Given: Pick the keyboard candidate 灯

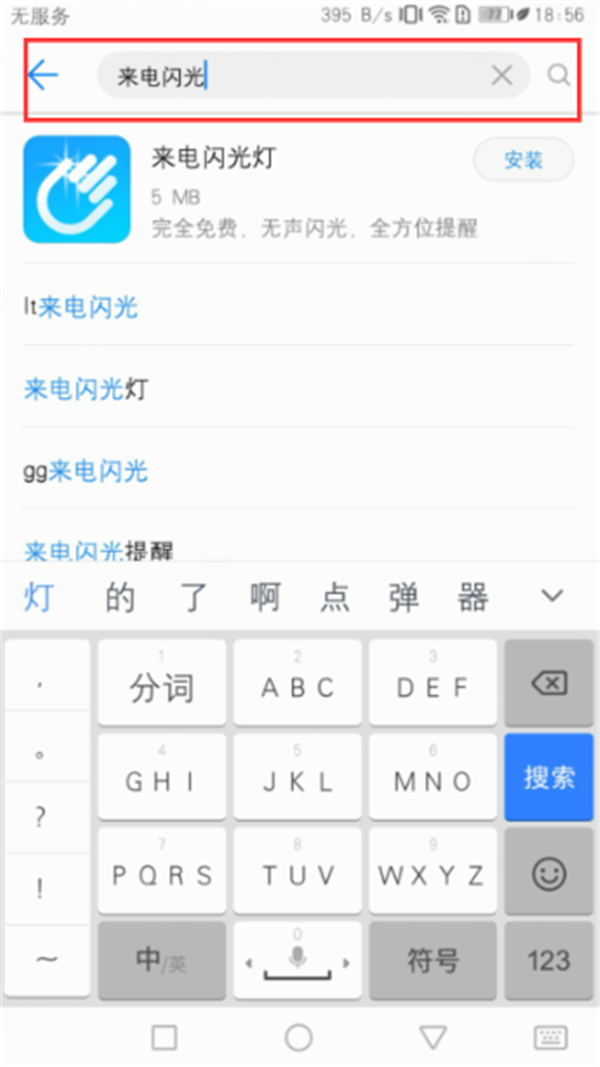Looking at the screenshot, I should (38, 598).
